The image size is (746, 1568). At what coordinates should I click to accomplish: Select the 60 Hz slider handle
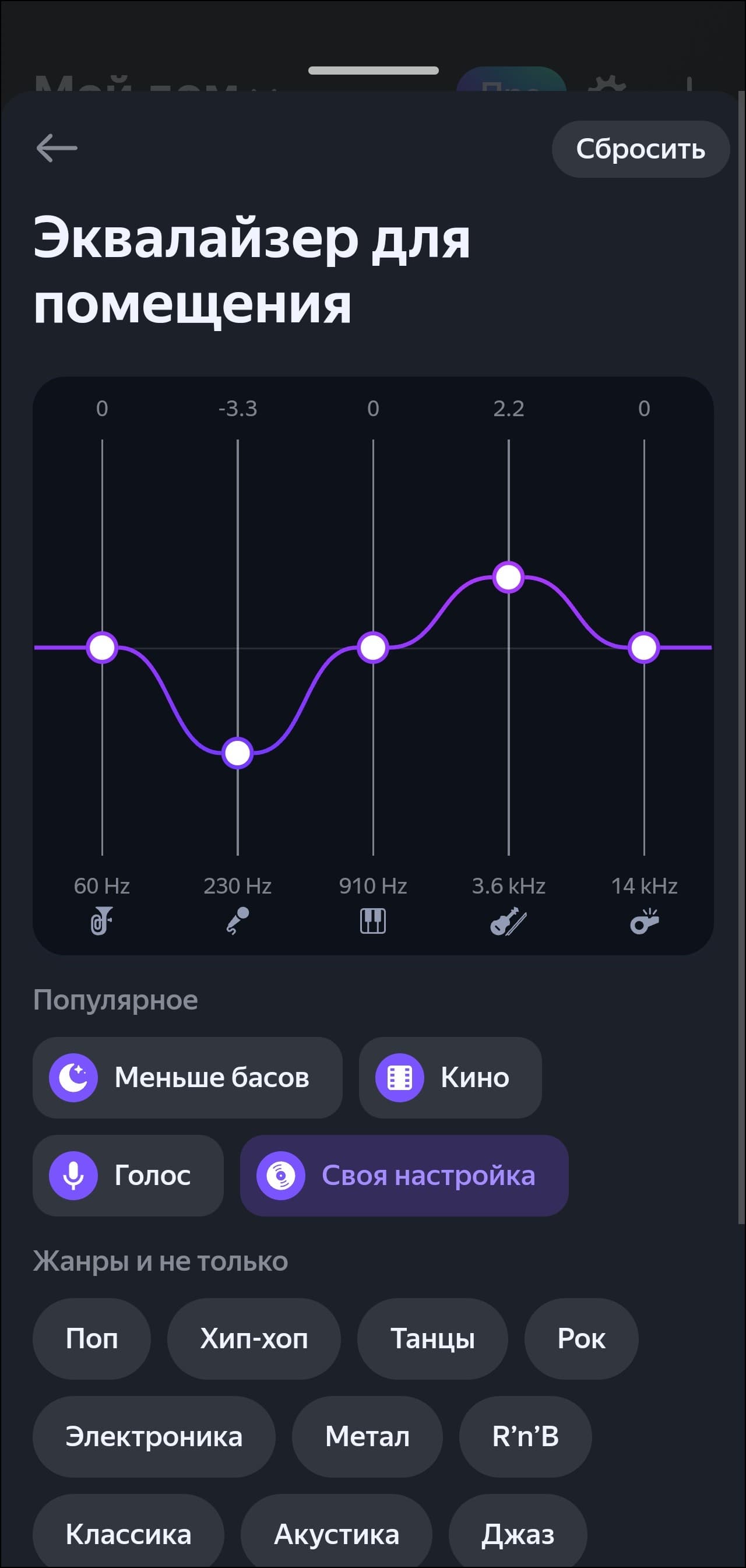pyautogui.click(x=101, y=647)
